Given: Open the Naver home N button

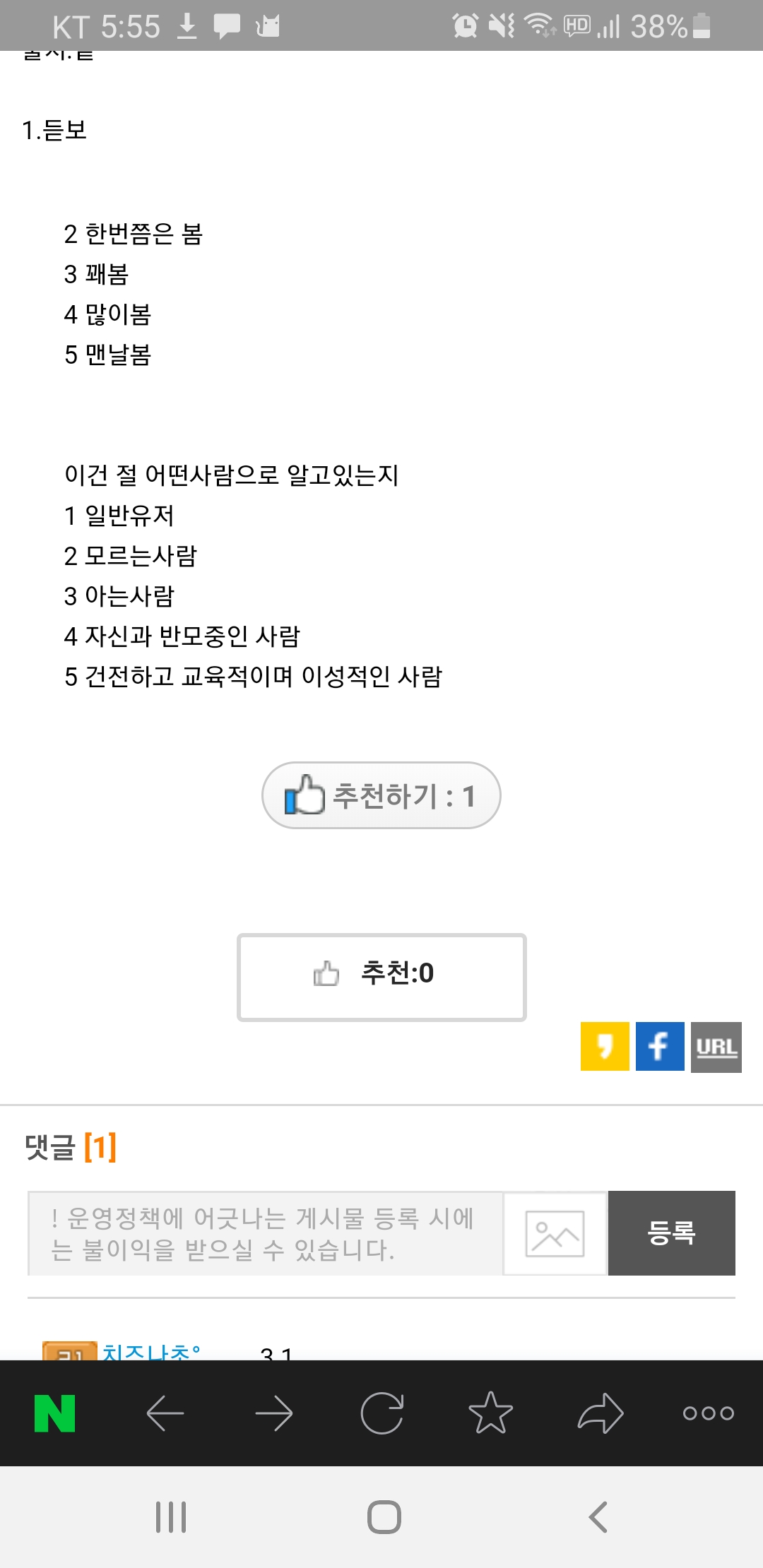Looking at the screenshot, I should pyautogui.click(x=54, y=1413).
